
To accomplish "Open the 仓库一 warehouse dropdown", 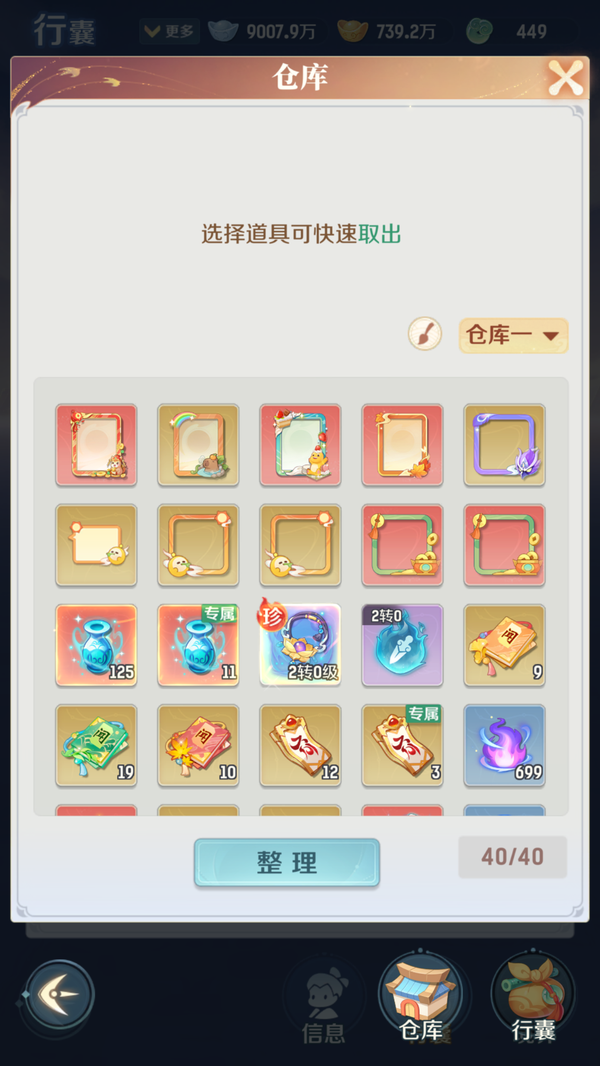I will [x=513, y=336].
